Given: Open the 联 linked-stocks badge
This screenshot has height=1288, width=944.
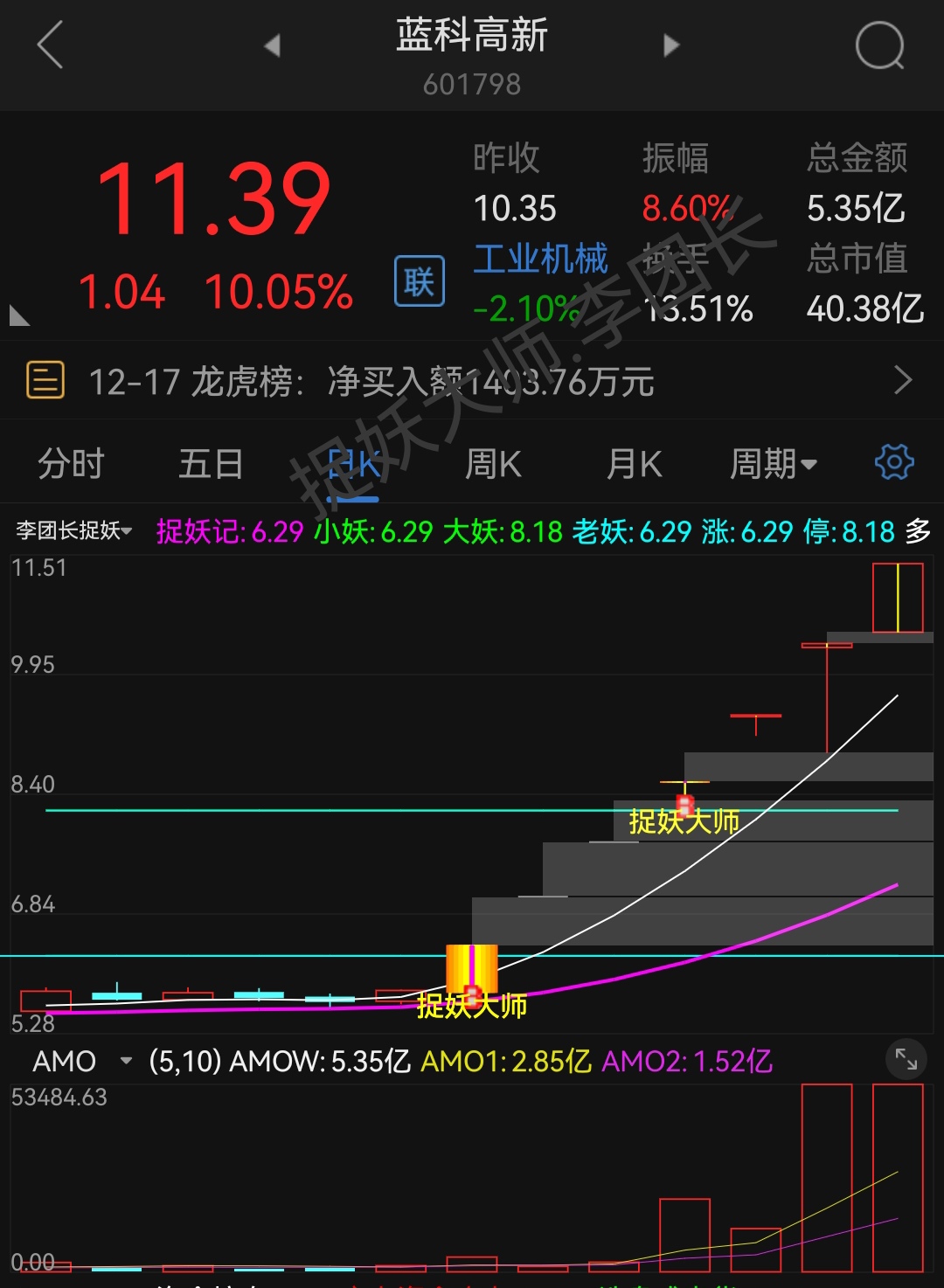Looking at the screenshot, I should [420, 281].
